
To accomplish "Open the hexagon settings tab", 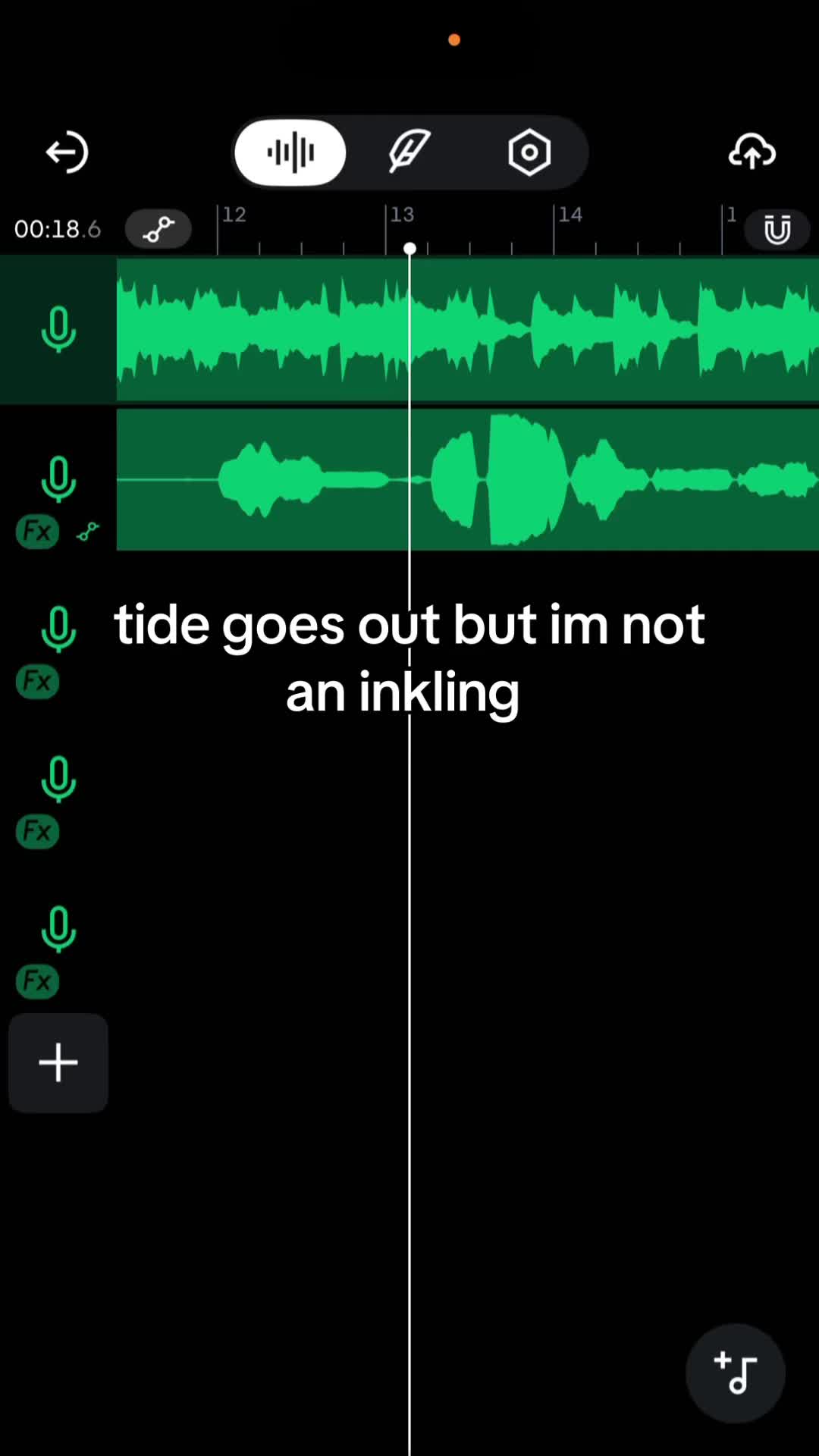I will pos(529,152).
